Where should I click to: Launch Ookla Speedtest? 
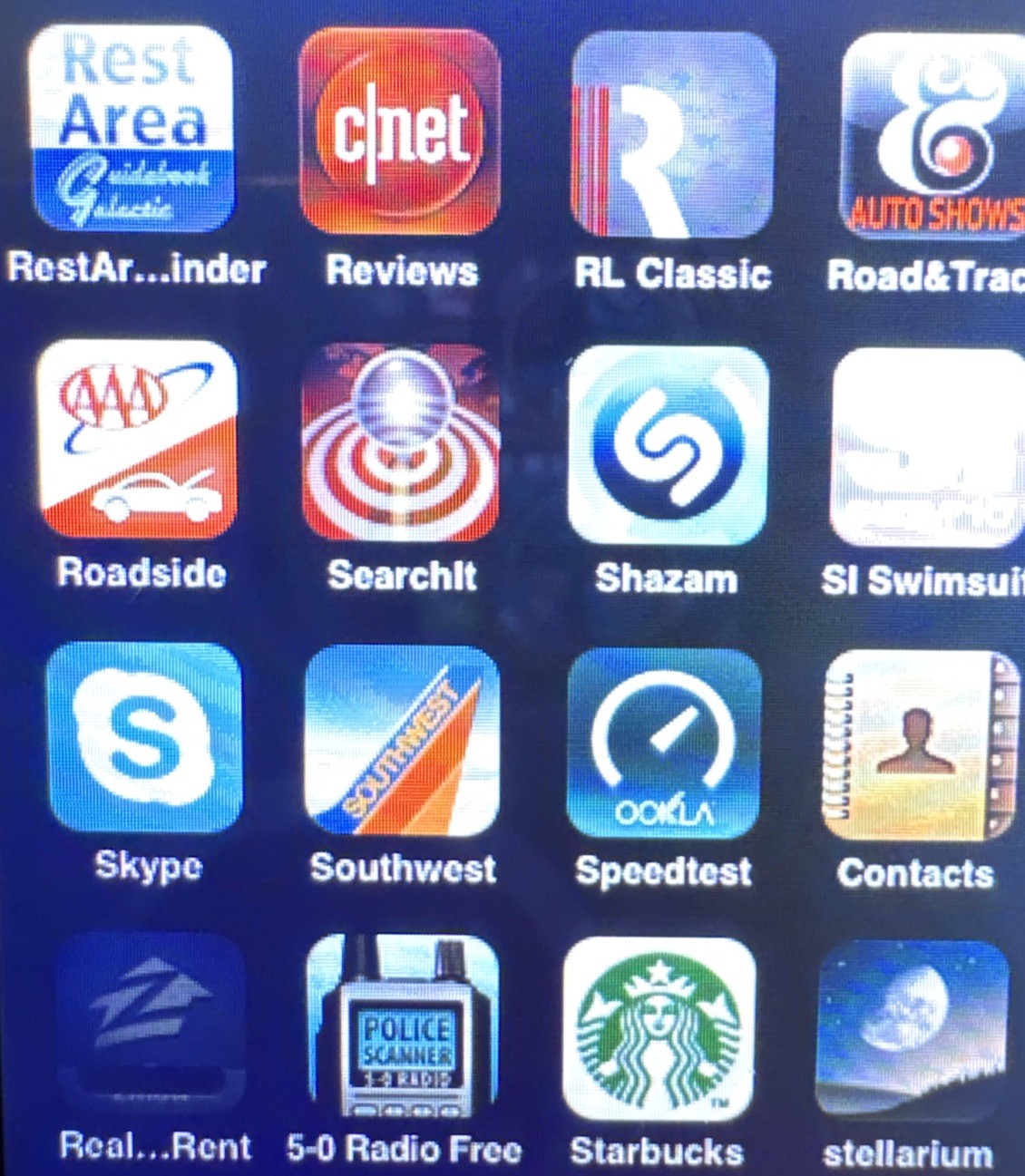click(x=664, y=744)
